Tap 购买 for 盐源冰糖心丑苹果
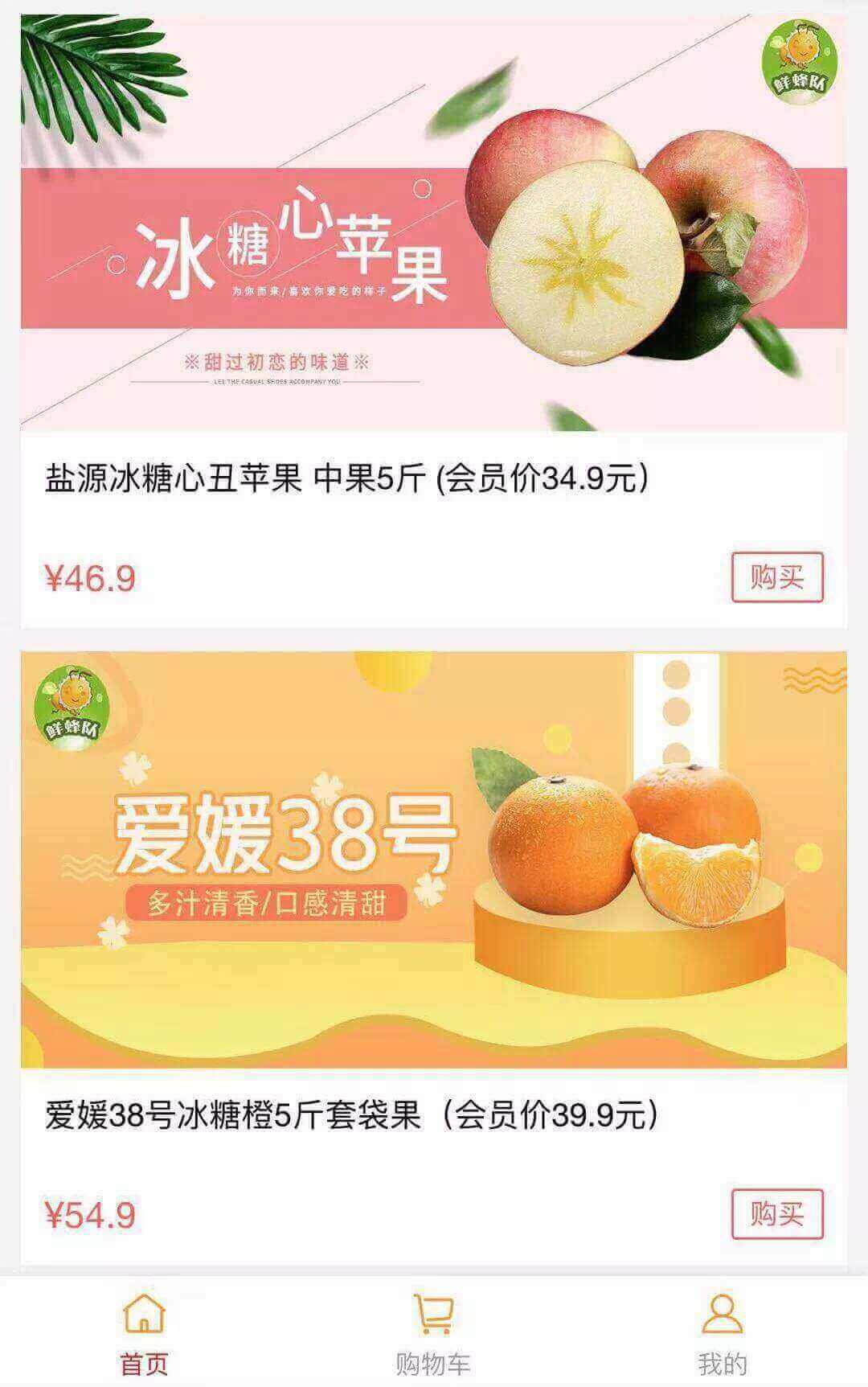 click(777, 577)
